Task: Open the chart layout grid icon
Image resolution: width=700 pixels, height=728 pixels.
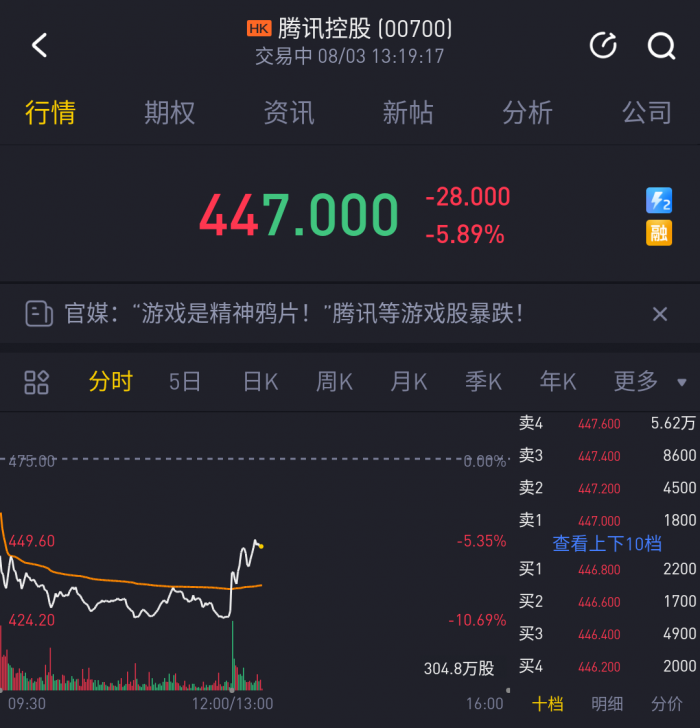Action: coord(37,382)
